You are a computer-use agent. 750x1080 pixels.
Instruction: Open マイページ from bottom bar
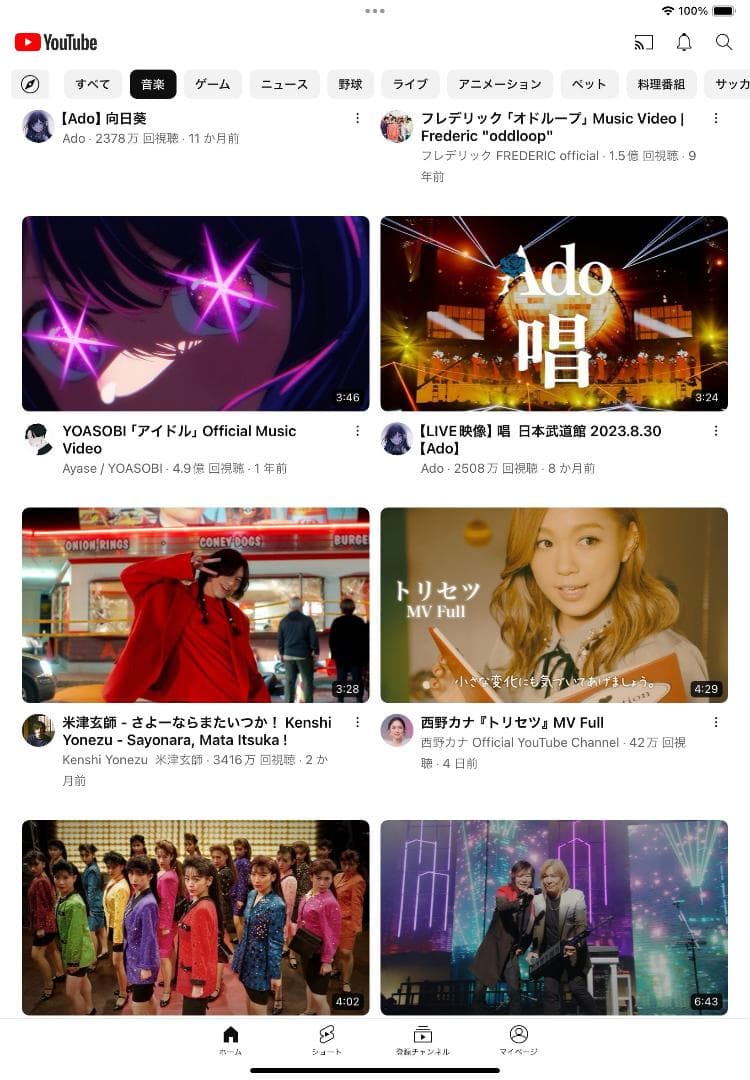tap(518, 1042)
